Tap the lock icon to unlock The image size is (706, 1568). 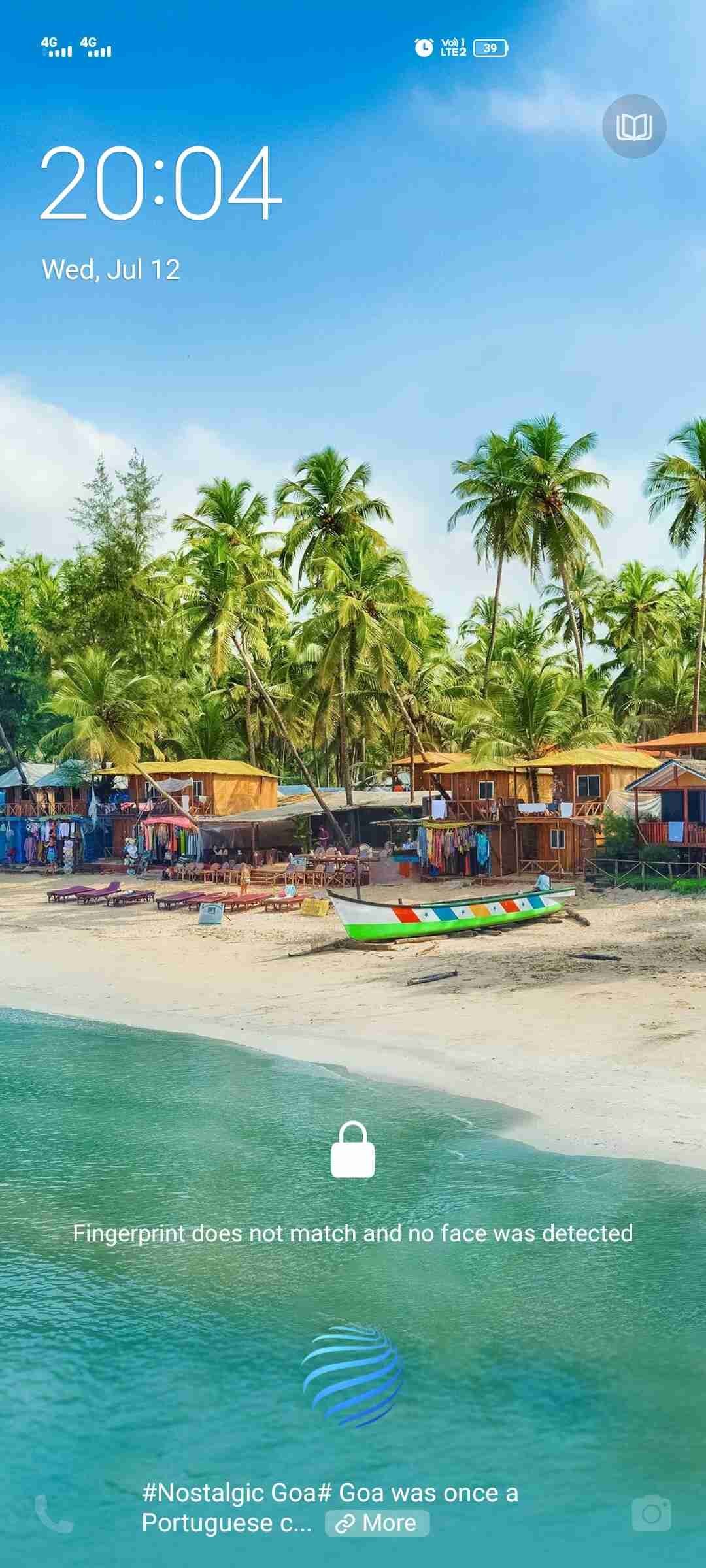(x=353, y=1150)
